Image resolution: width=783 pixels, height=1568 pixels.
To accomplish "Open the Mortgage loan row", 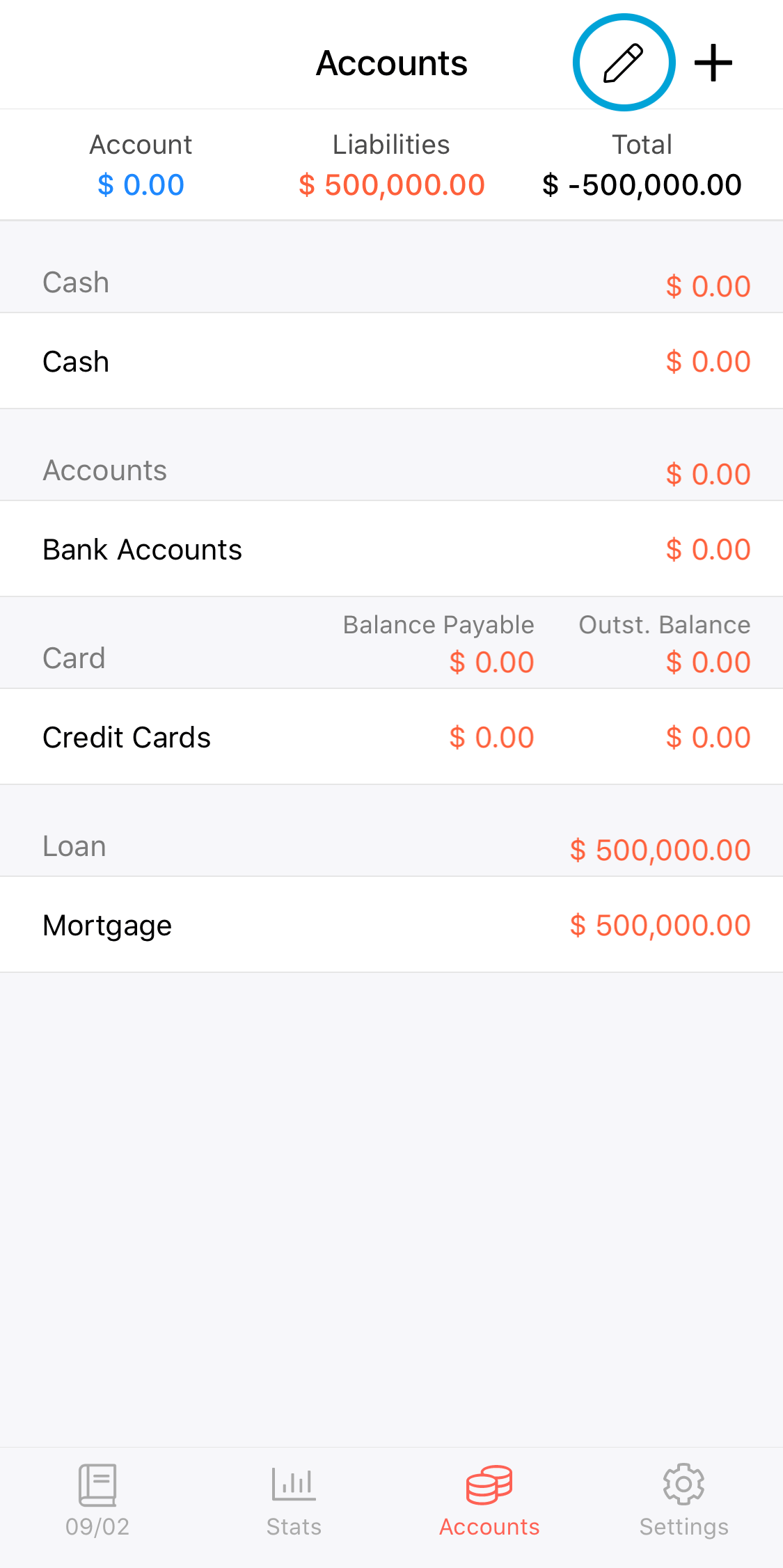I will coord(391,925).
